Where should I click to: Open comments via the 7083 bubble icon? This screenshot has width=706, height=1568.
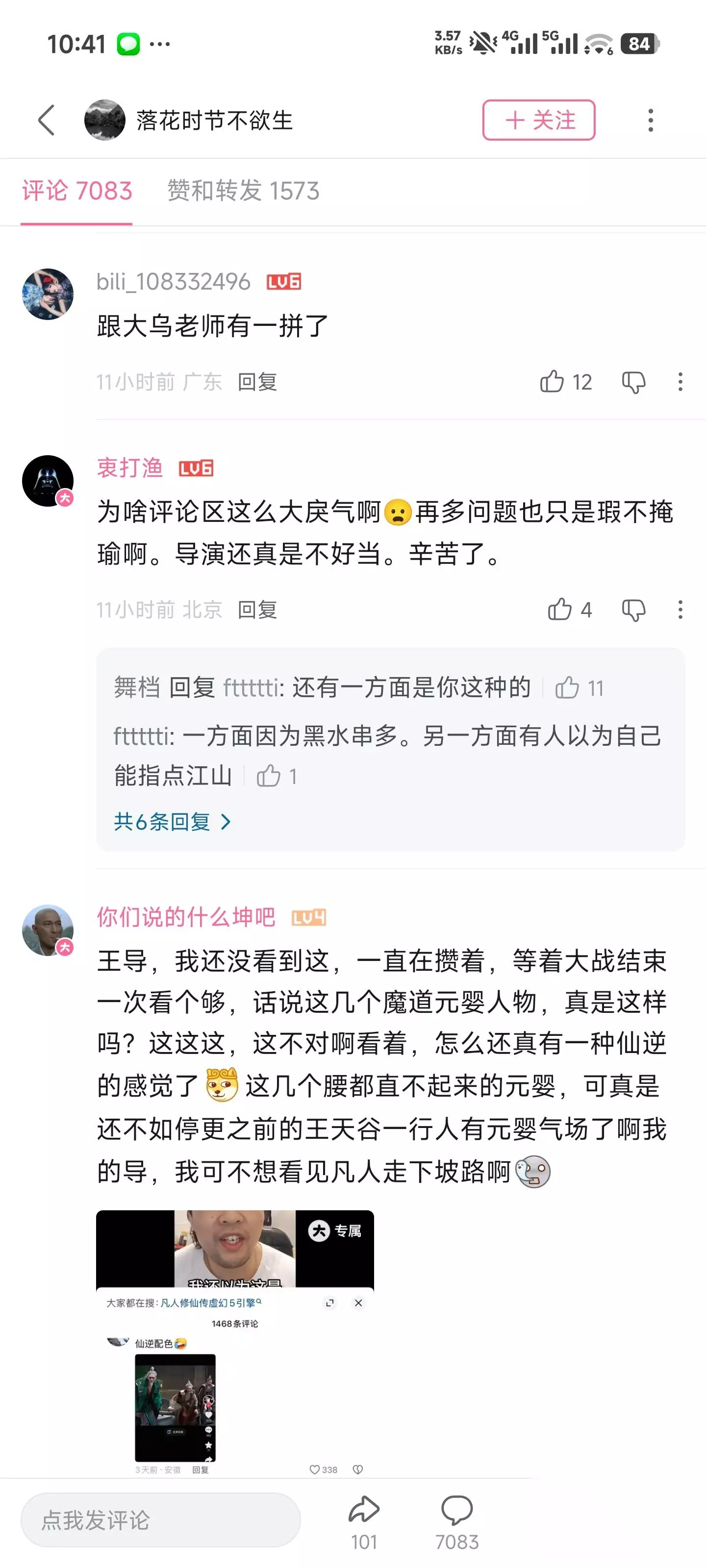(x=457, y=1522)
